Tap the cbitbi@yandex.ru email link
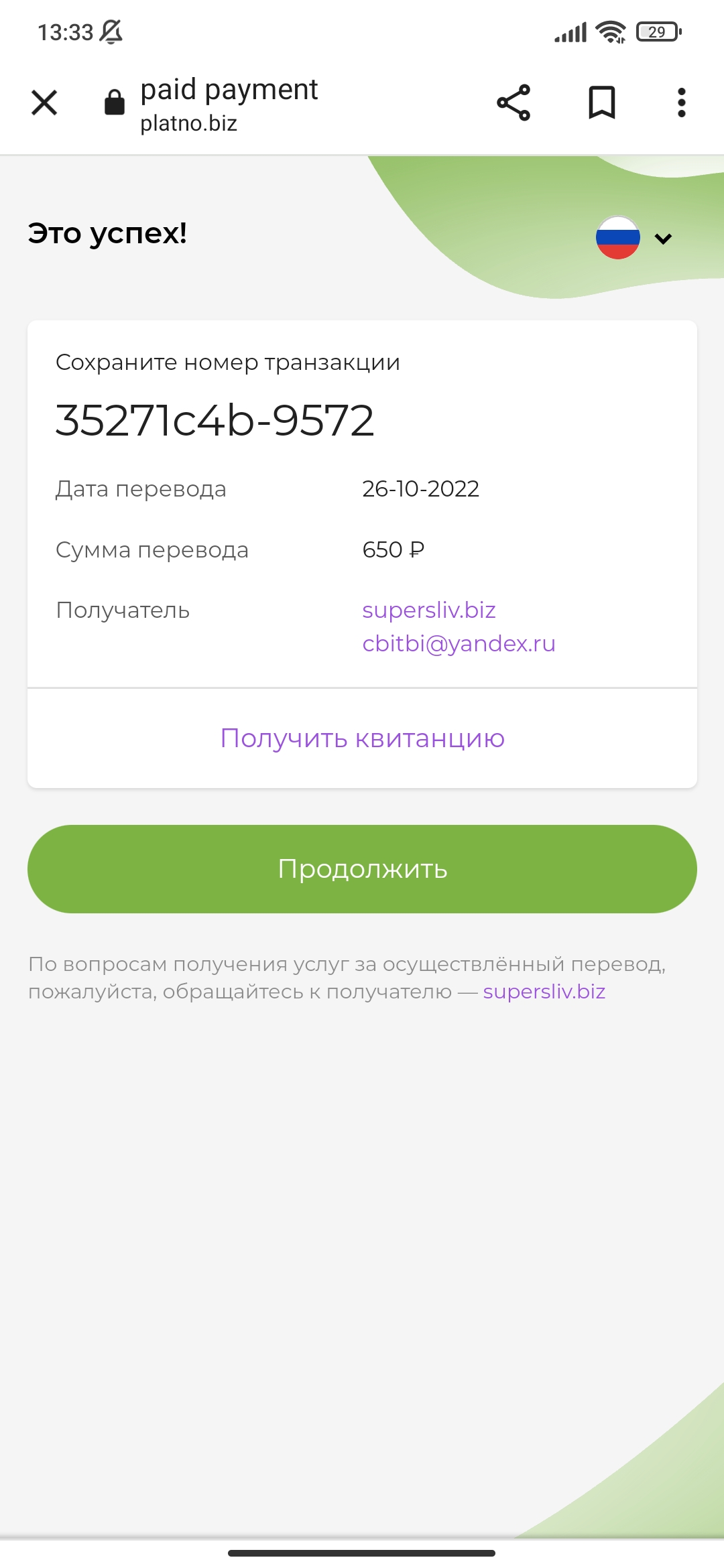Image resolution: width=724 pixels, height=1568 pixels. 459,643
